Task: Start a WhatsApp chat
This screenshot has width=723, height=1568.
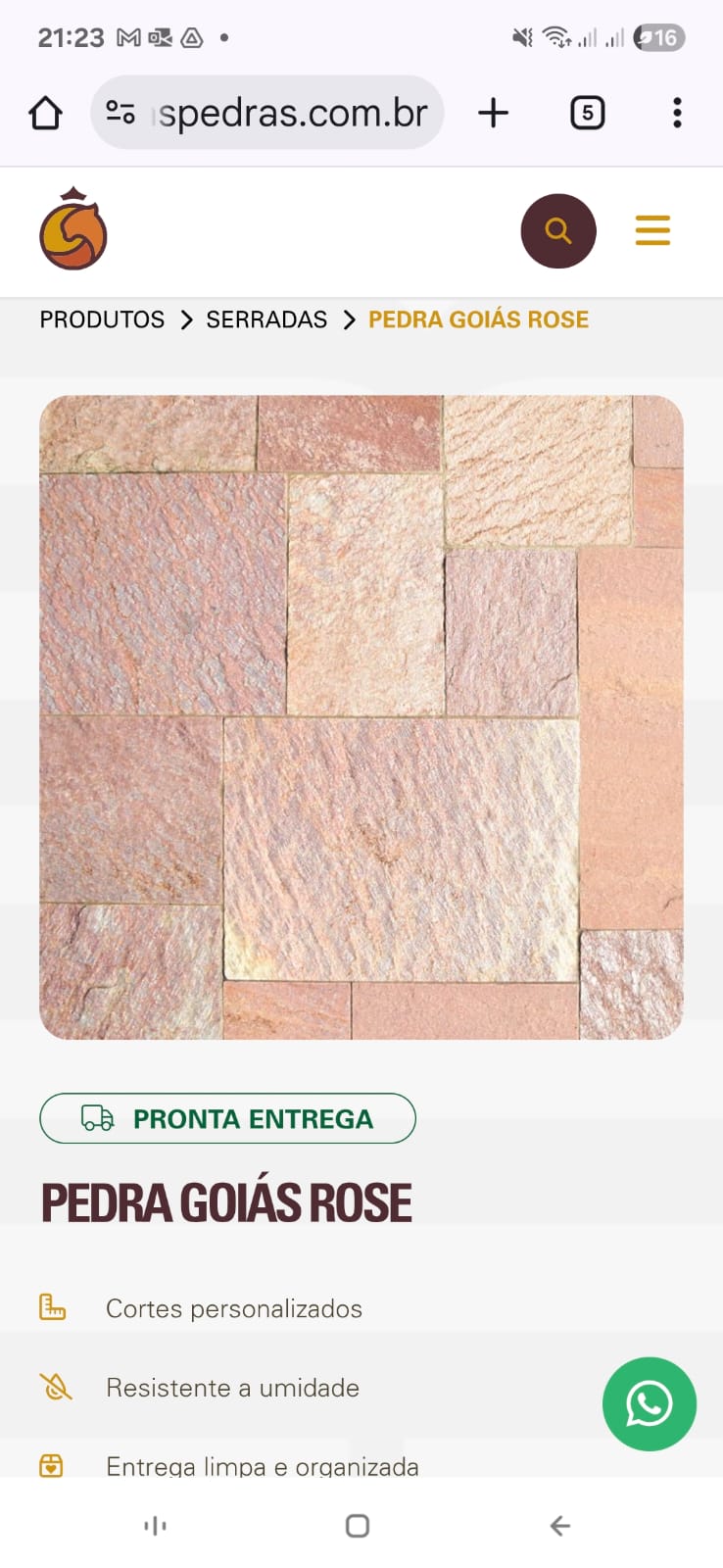Action: (x=649, y=1403)
